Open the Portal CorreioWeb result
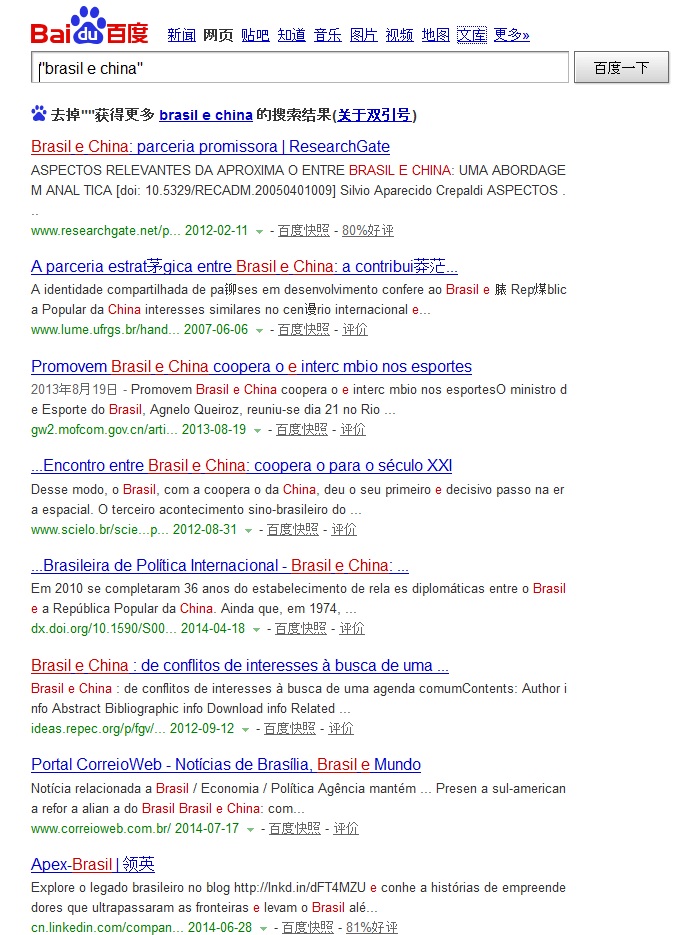The height and width of the screenshot is (935, 685). pos(225,765)
